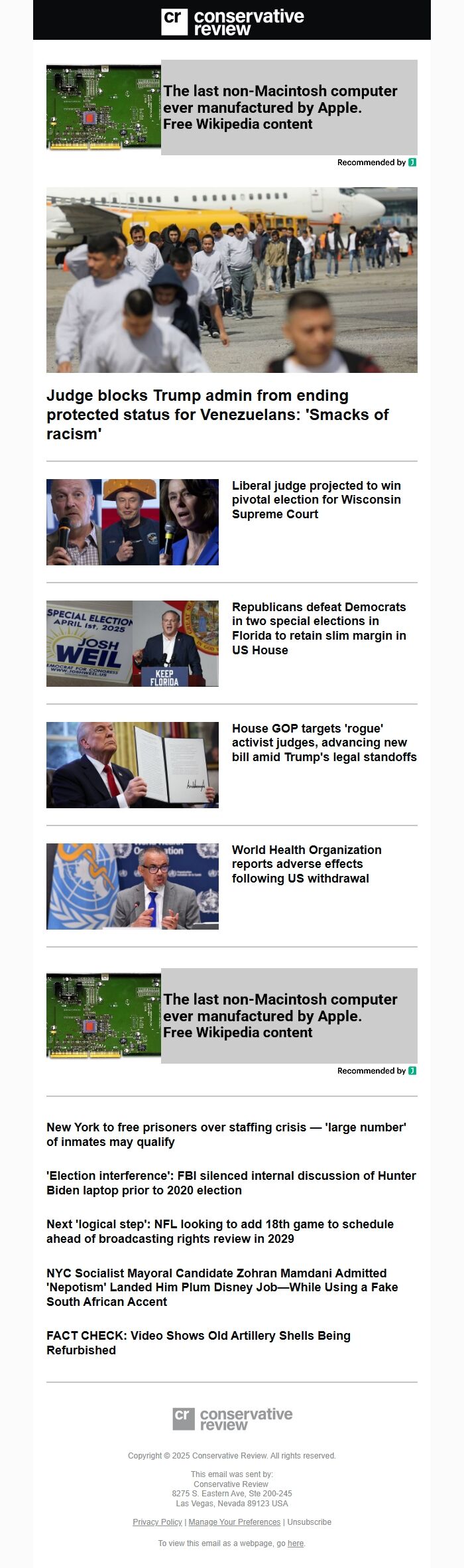
Task: Read the artillery shells fact check story
Action: pyautogui.click(x=198, y=1342)
